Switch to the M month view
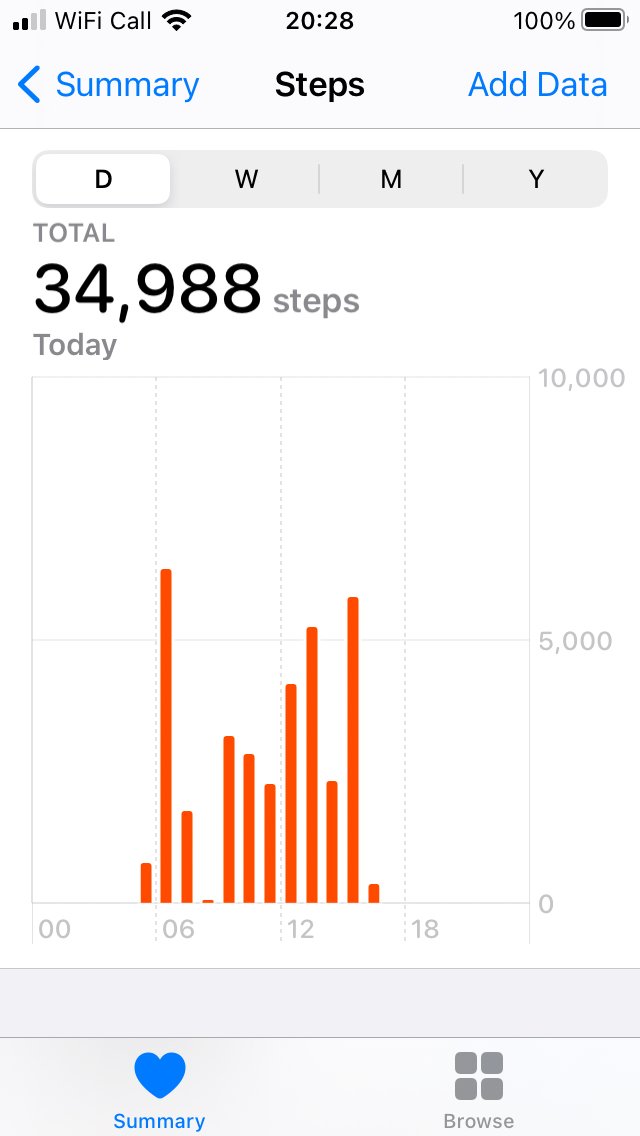640x1136 pixels. click(391, 179)
